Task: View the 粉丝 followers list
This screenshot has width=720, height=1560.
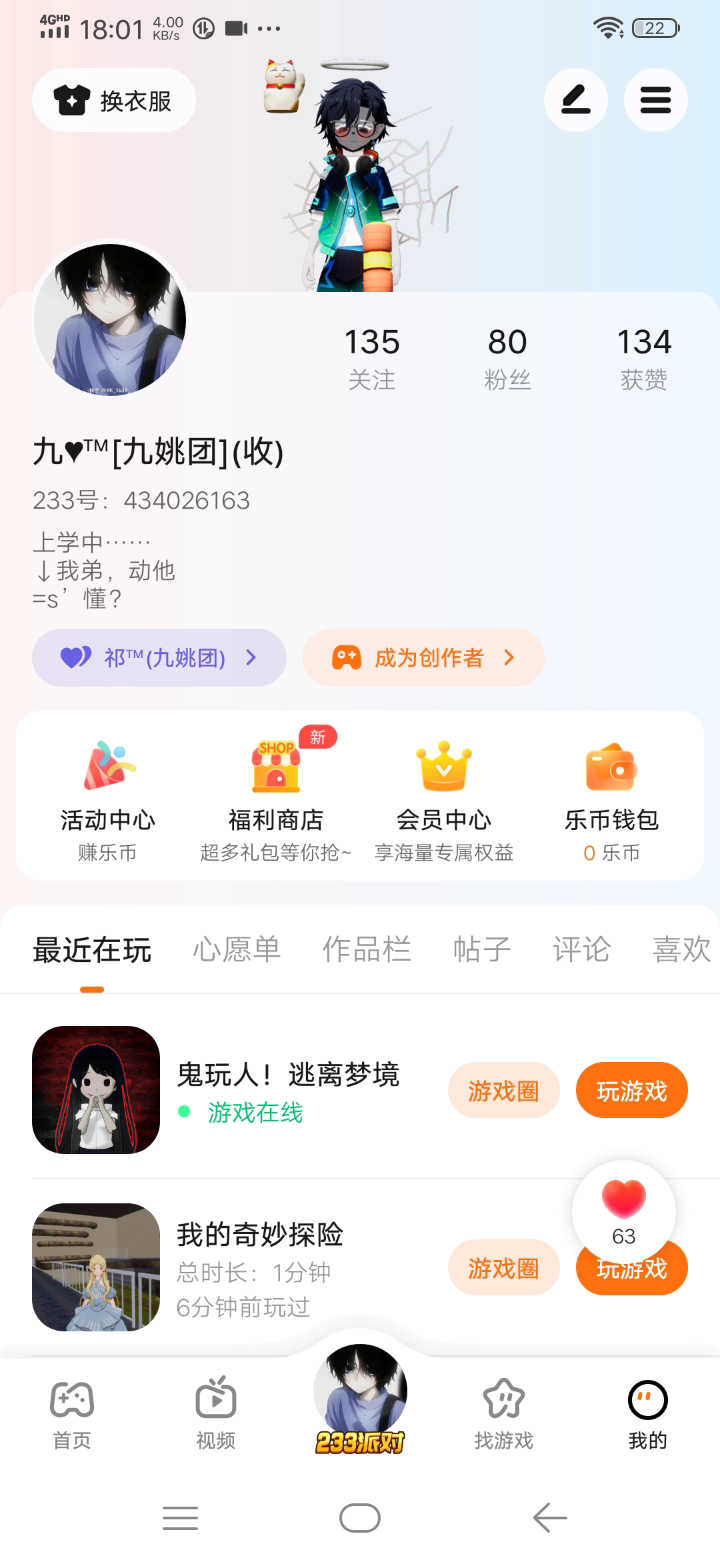Action: [x=507, y=358]
